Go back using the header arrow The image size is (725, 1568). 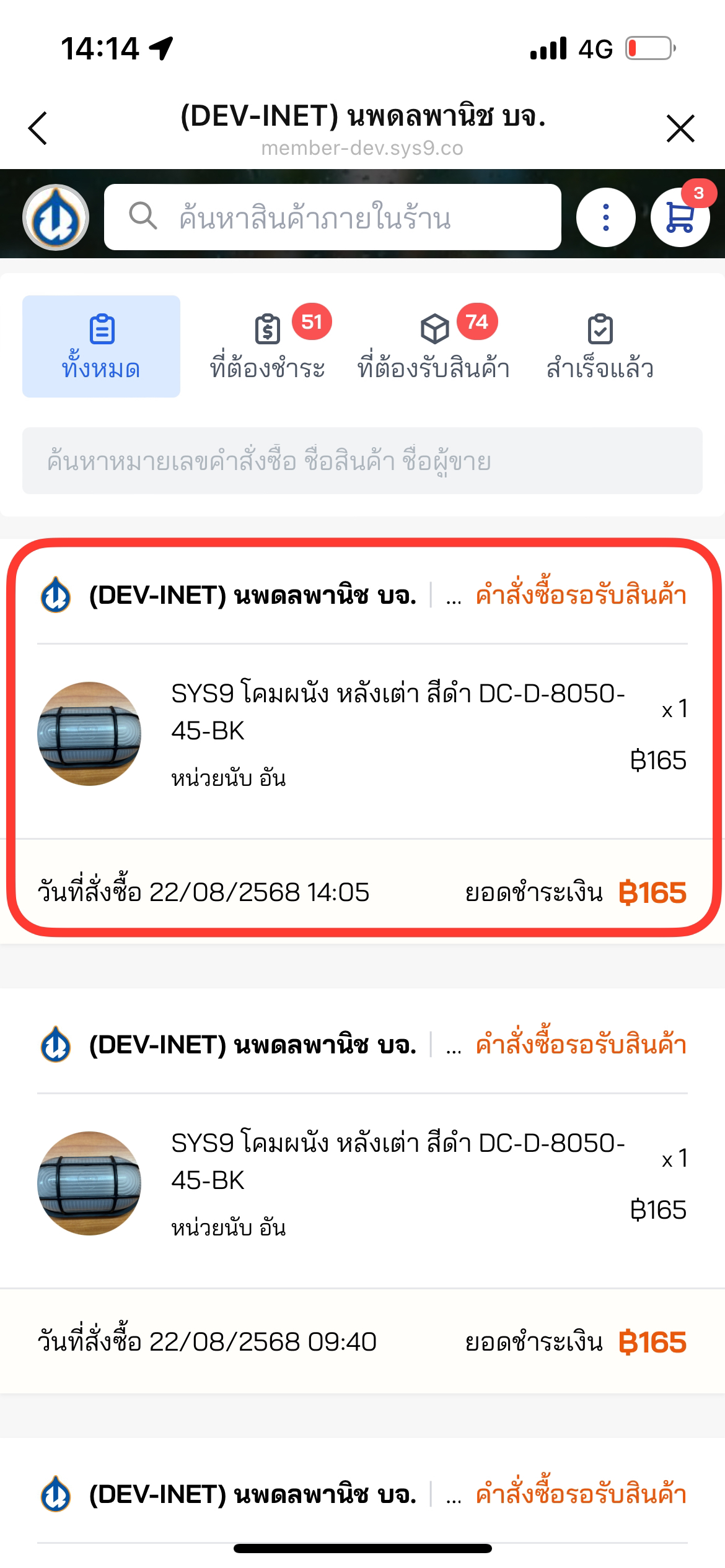click(38, 128)
